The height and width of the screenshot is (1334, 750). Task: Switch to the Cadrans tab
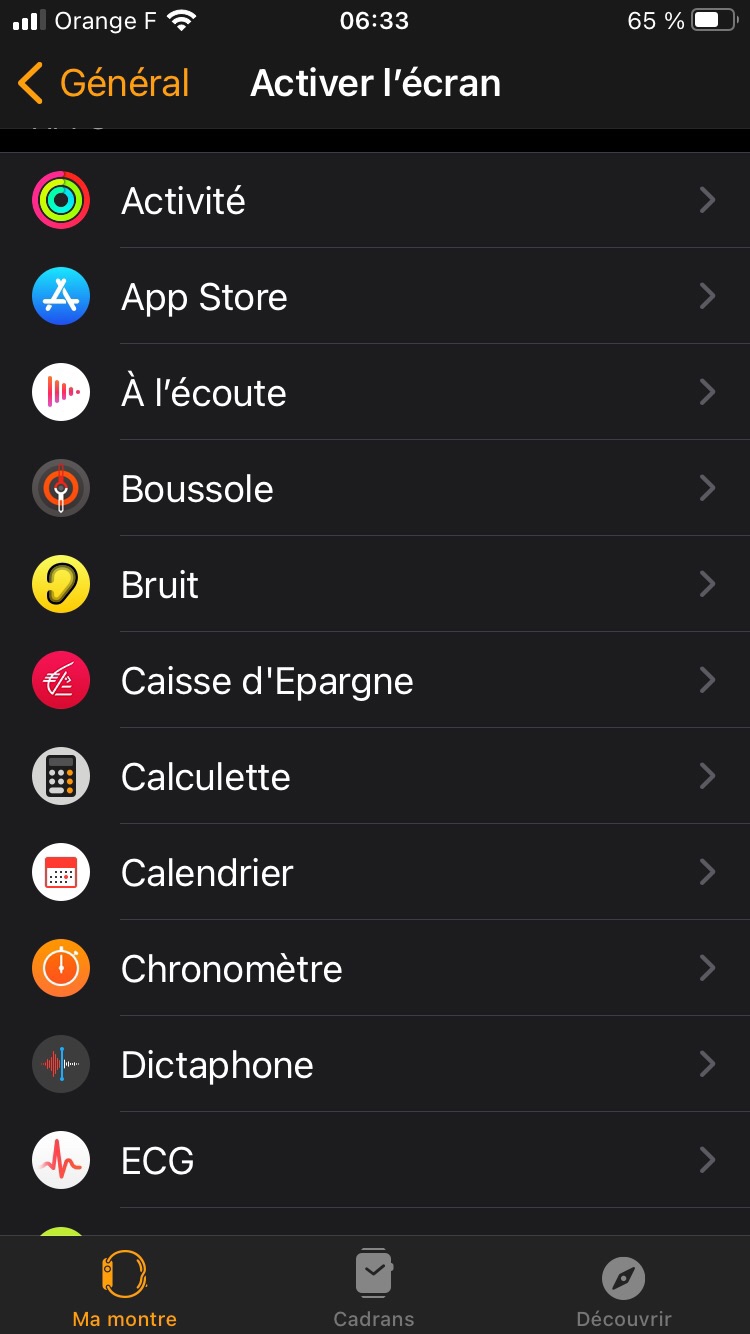pos(374,1288)
